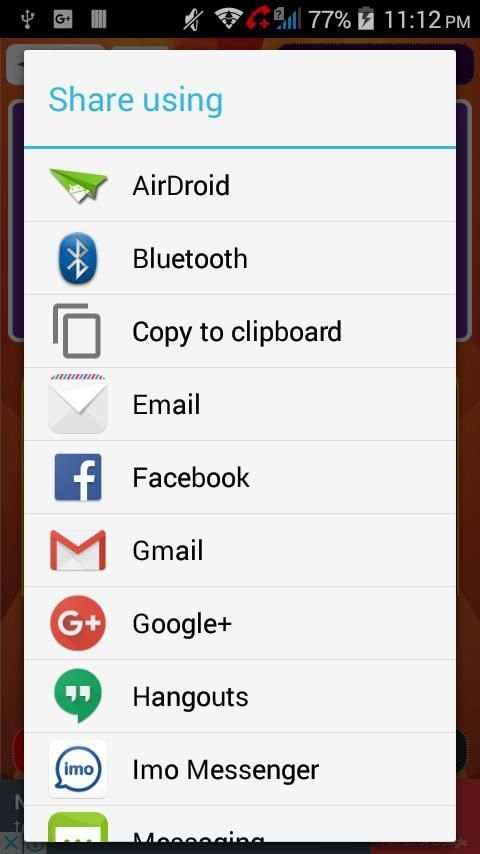Screen dimensions: 480x854
Task: Share on Google+
Action: (240, 623)
